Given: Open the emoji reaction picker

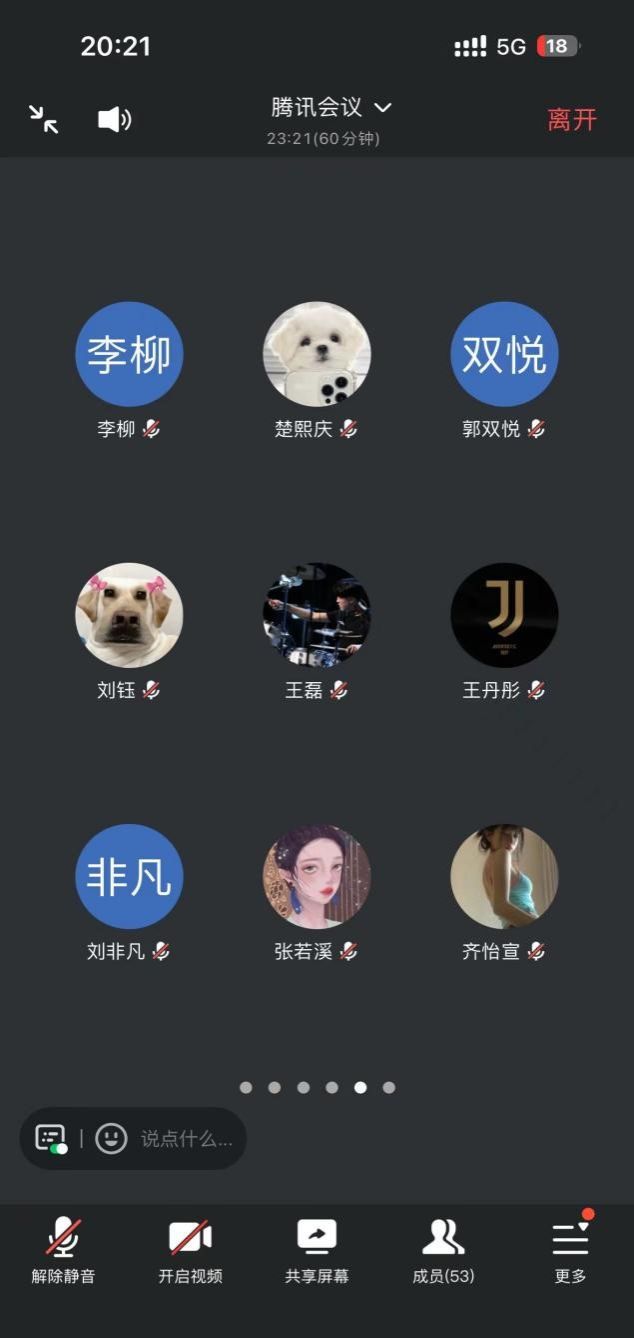Looking at the screenshot, I should 111,1138.
